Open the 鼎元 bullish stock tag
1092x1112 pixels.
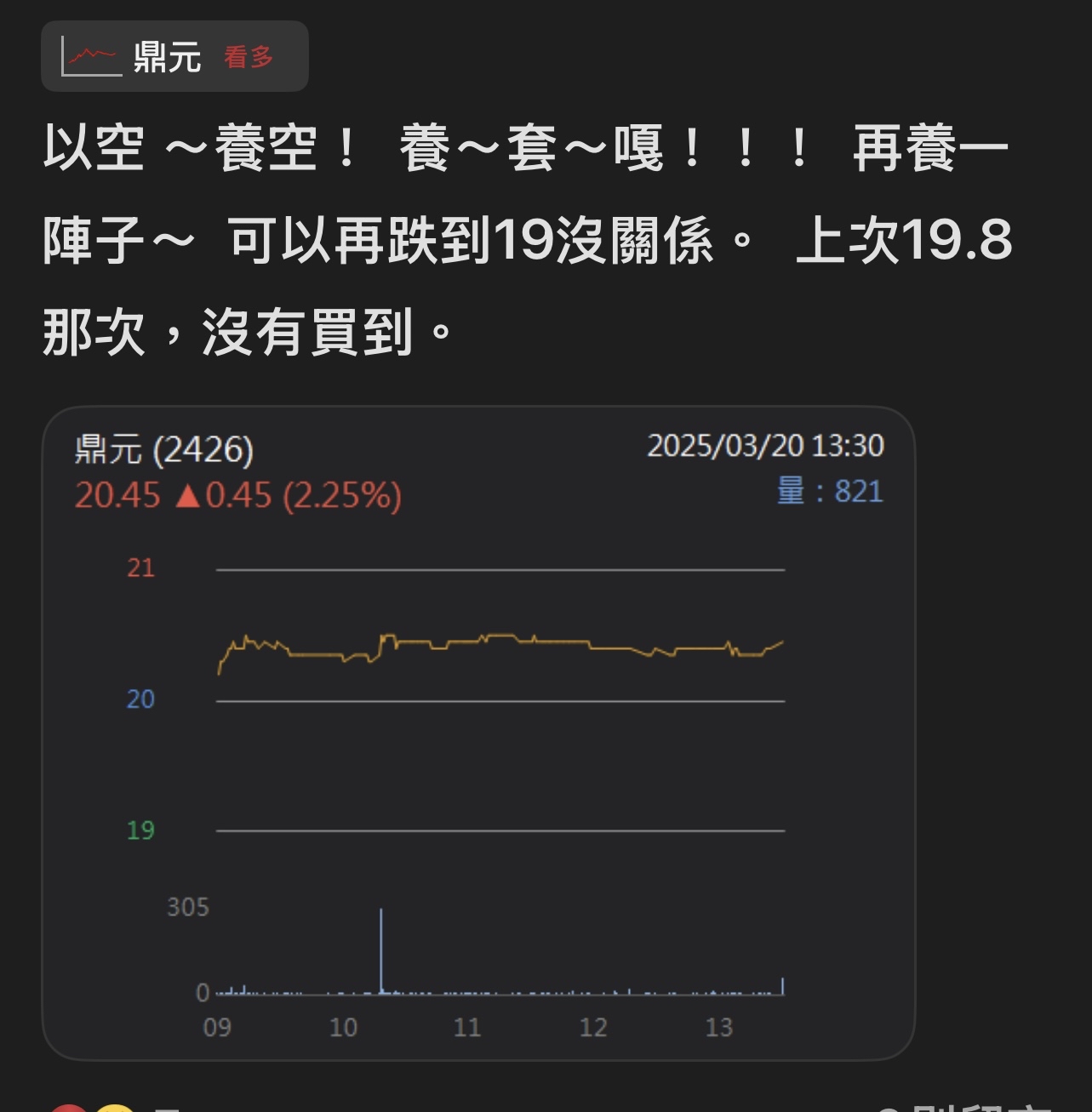coord(174,57)
